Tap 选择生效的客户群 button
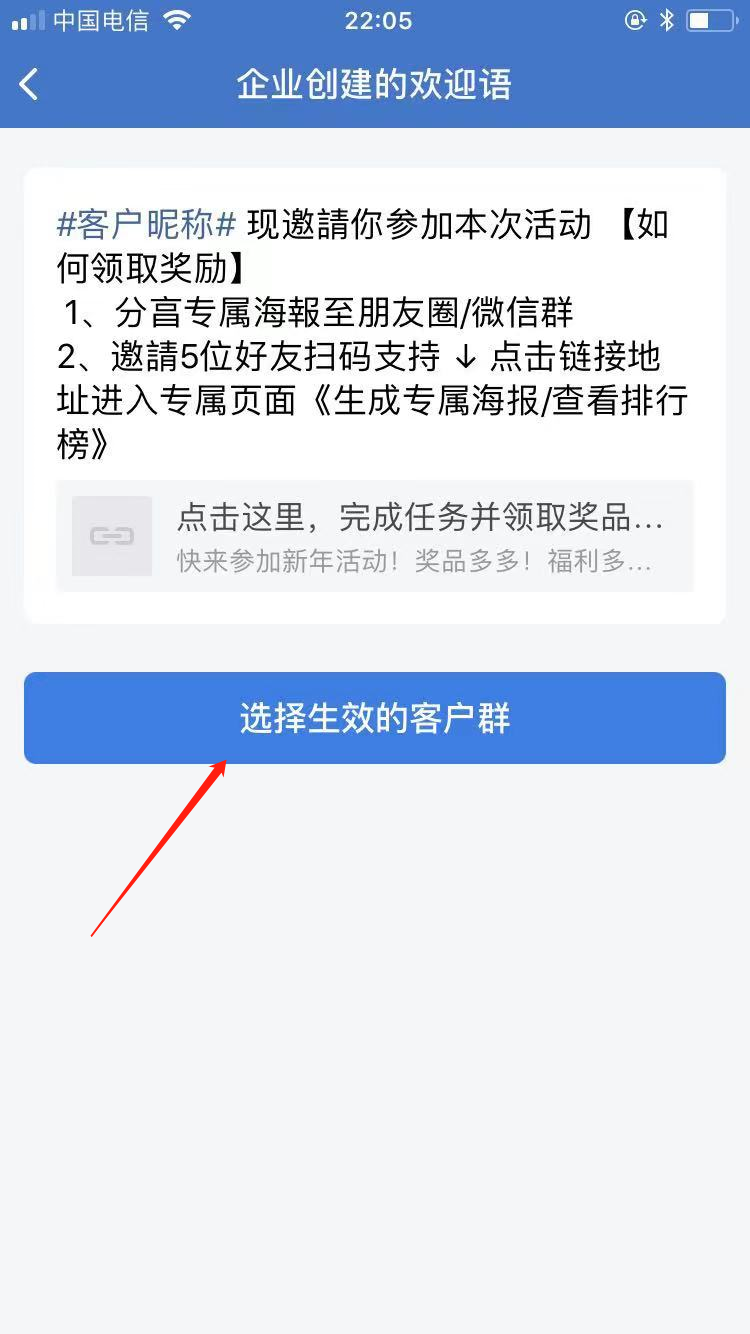Screen dimensions: 750x1334 pos(375,718)
